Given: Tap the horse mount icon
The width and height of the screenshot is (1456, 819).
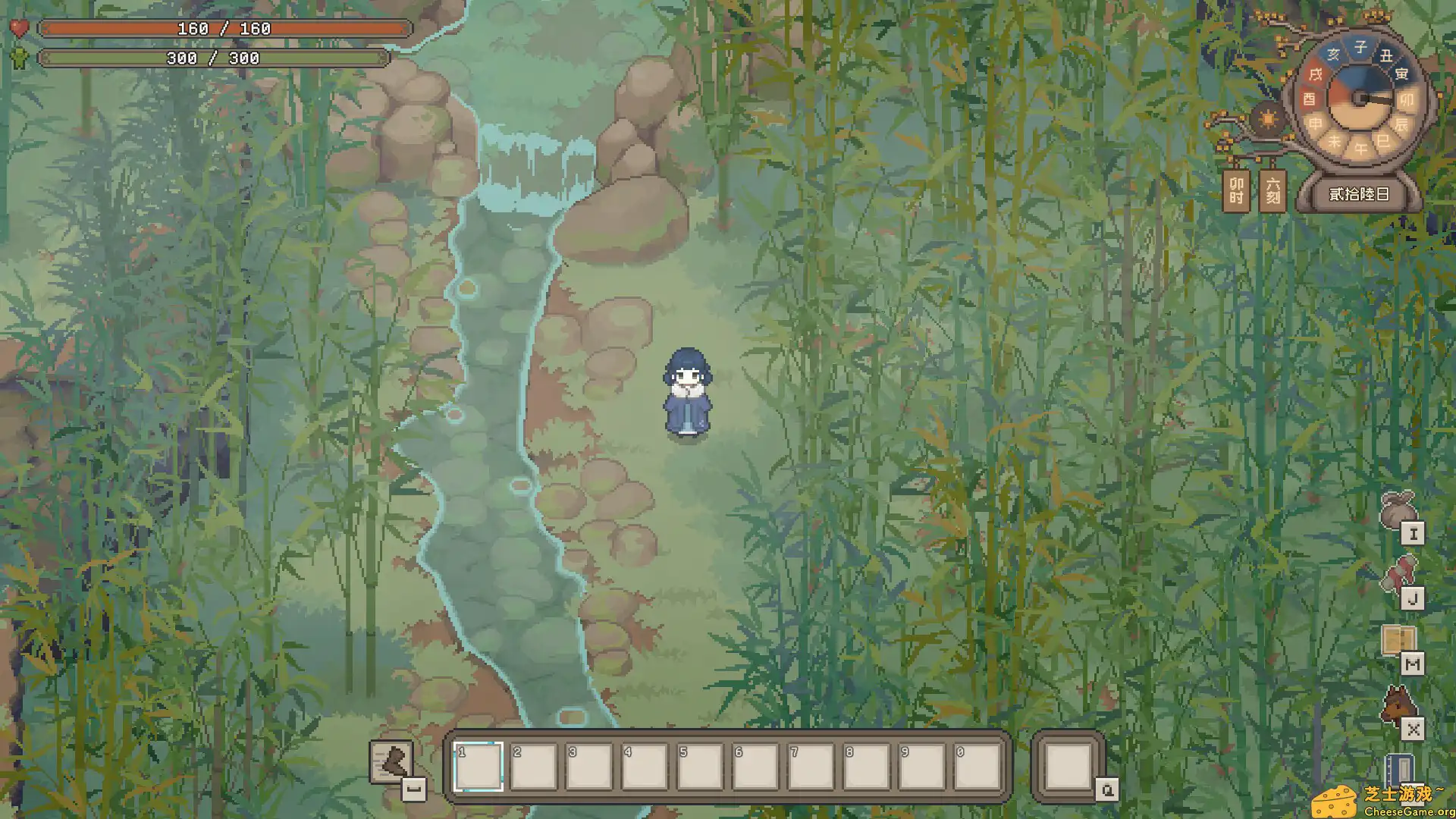Looking at the screenshot, I should 1398,706.
